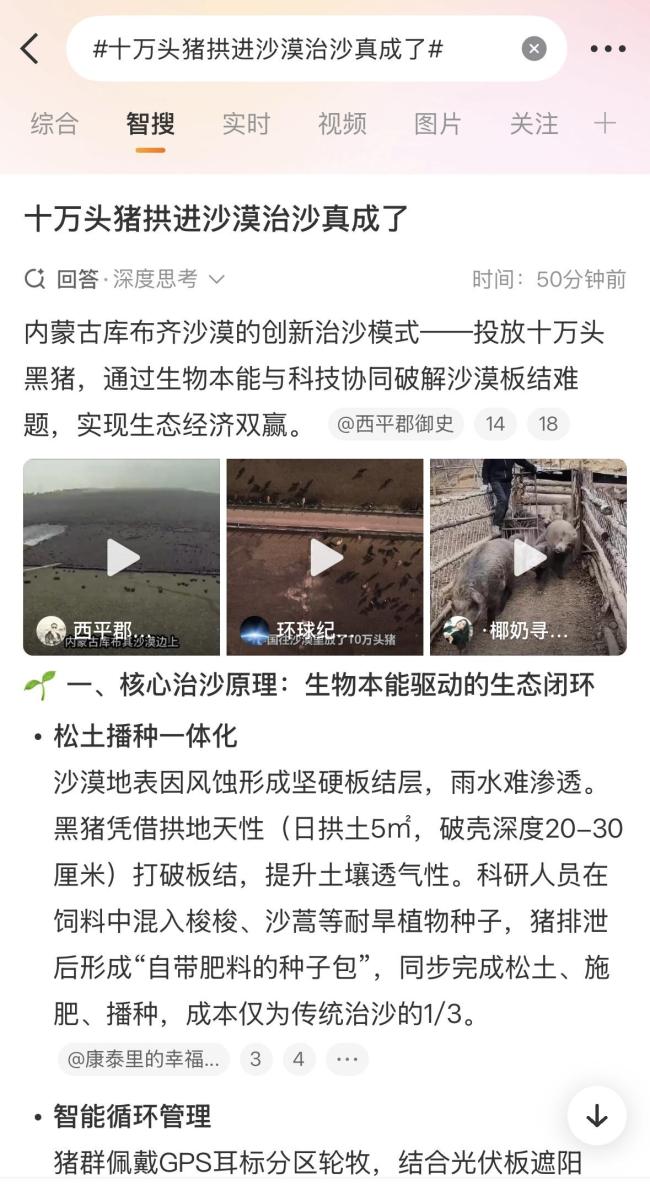Open source reference 18
This screenshot has width=650, height=1185.
(548, 424)
